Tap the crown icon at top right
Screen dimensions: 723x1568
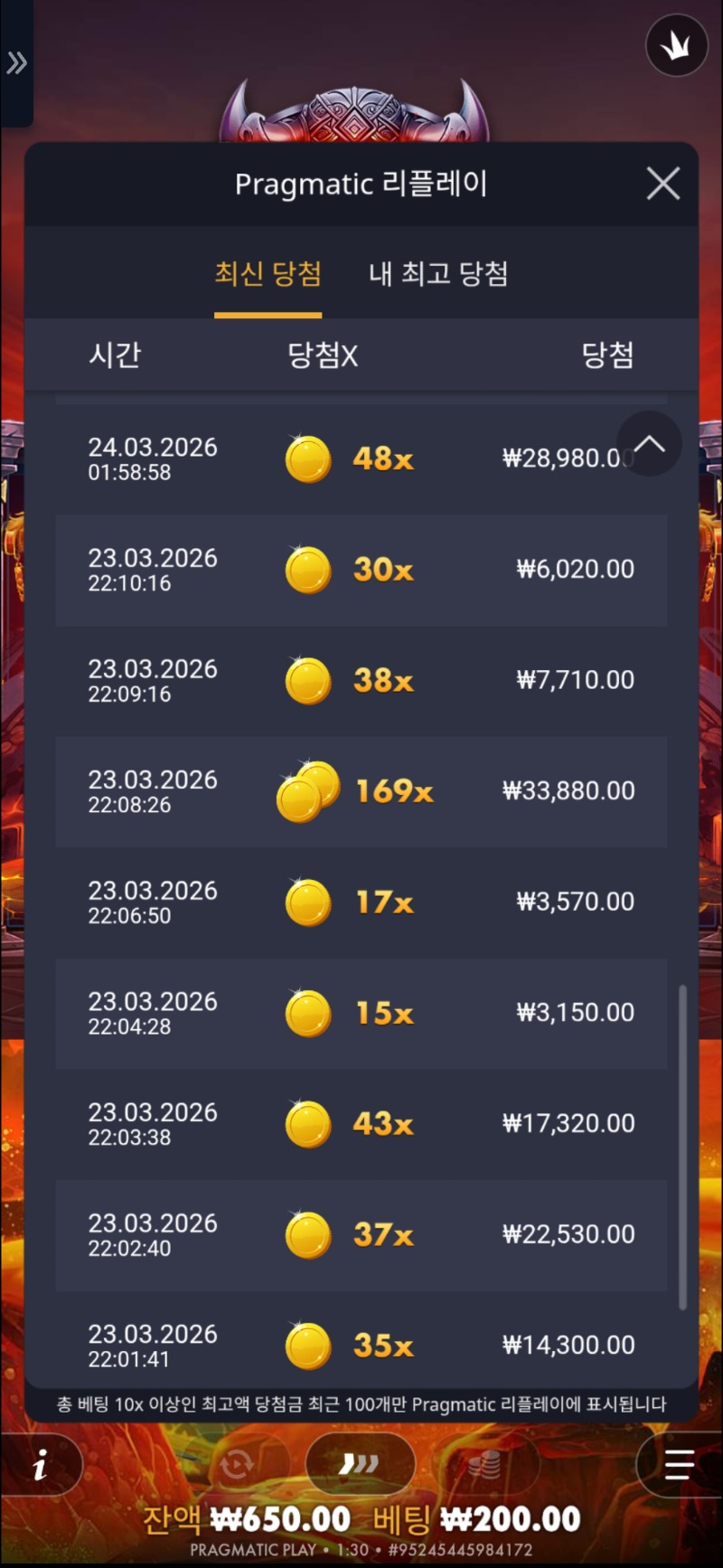[x=676, y=45]
